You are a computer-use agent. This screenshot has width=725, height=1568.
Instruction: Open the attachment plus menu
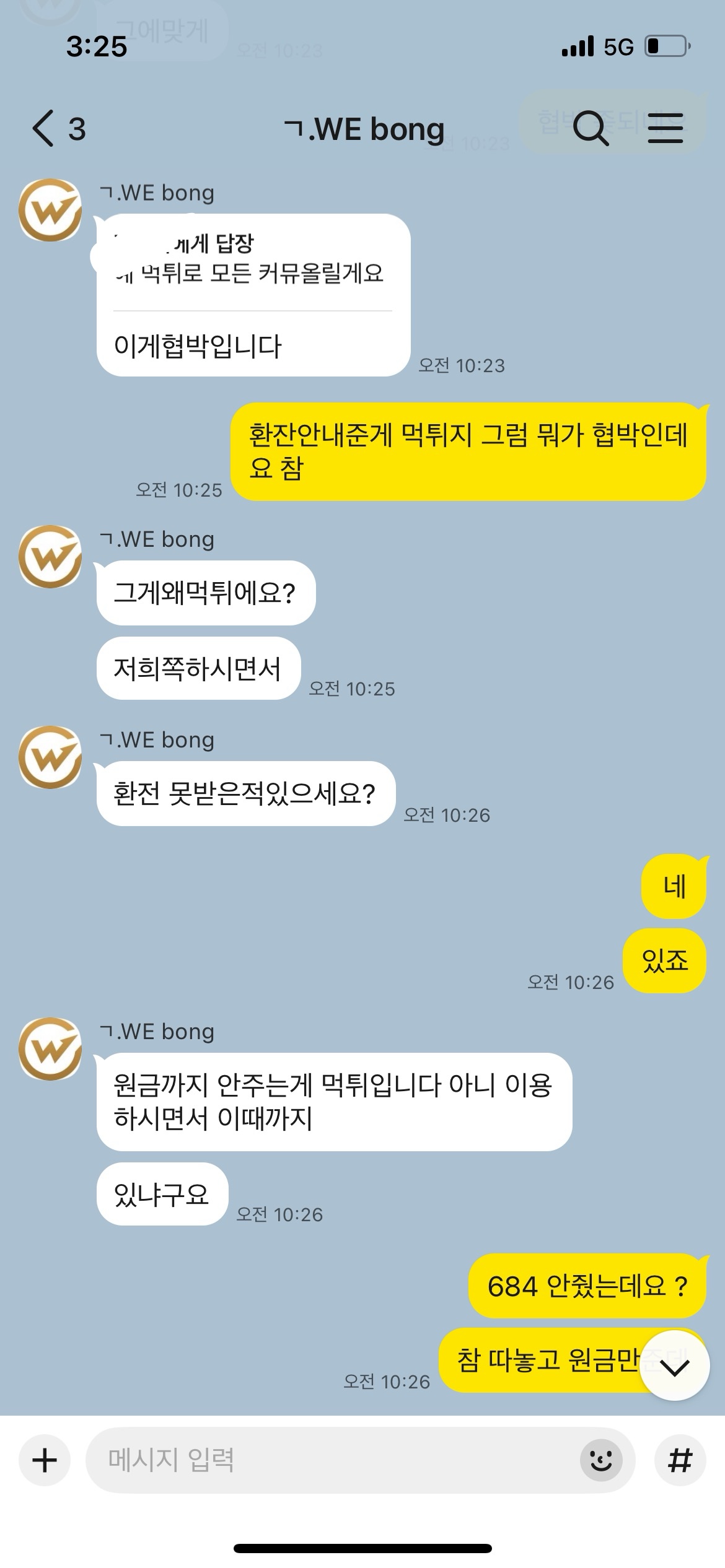point(45,1460)
